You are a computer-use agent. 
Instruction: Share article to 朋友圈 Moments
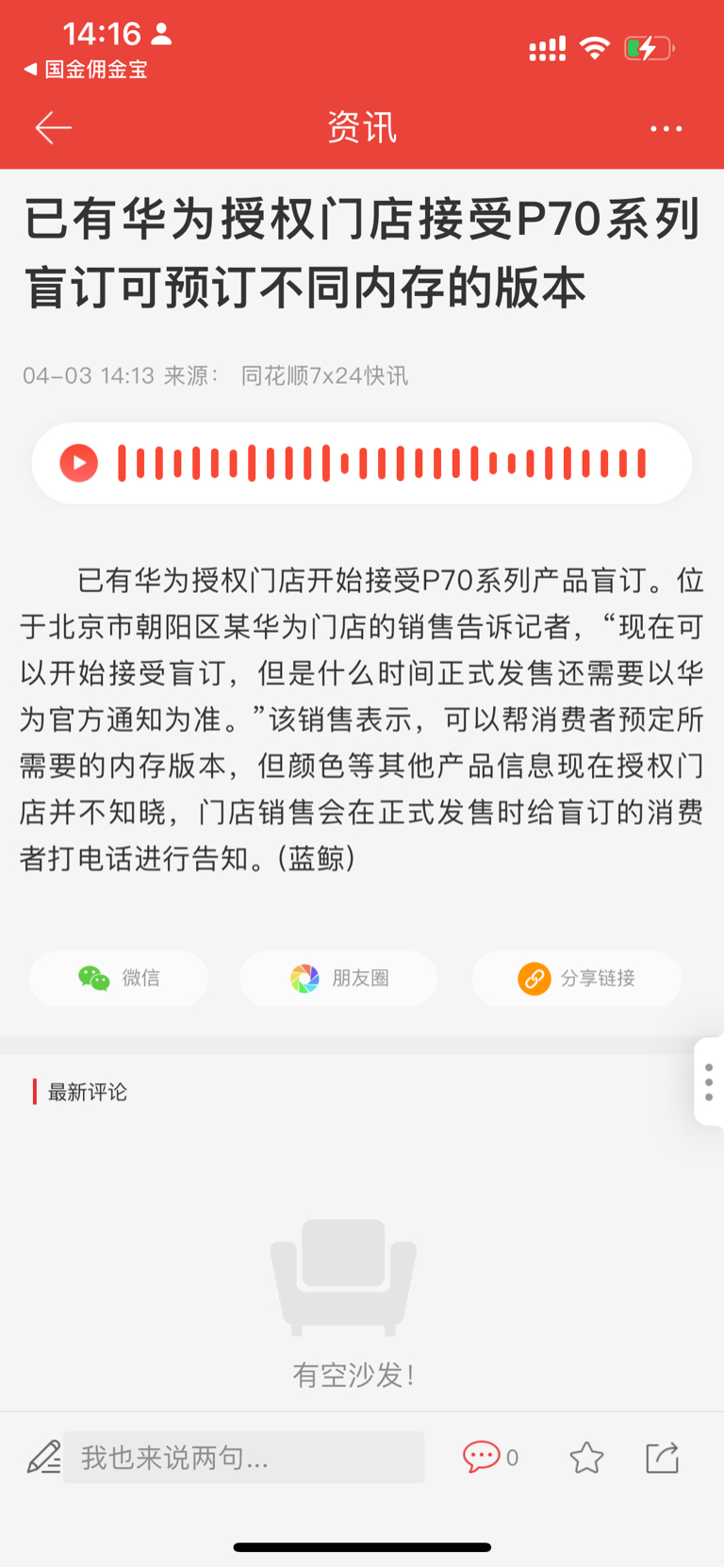pos(337,979)
